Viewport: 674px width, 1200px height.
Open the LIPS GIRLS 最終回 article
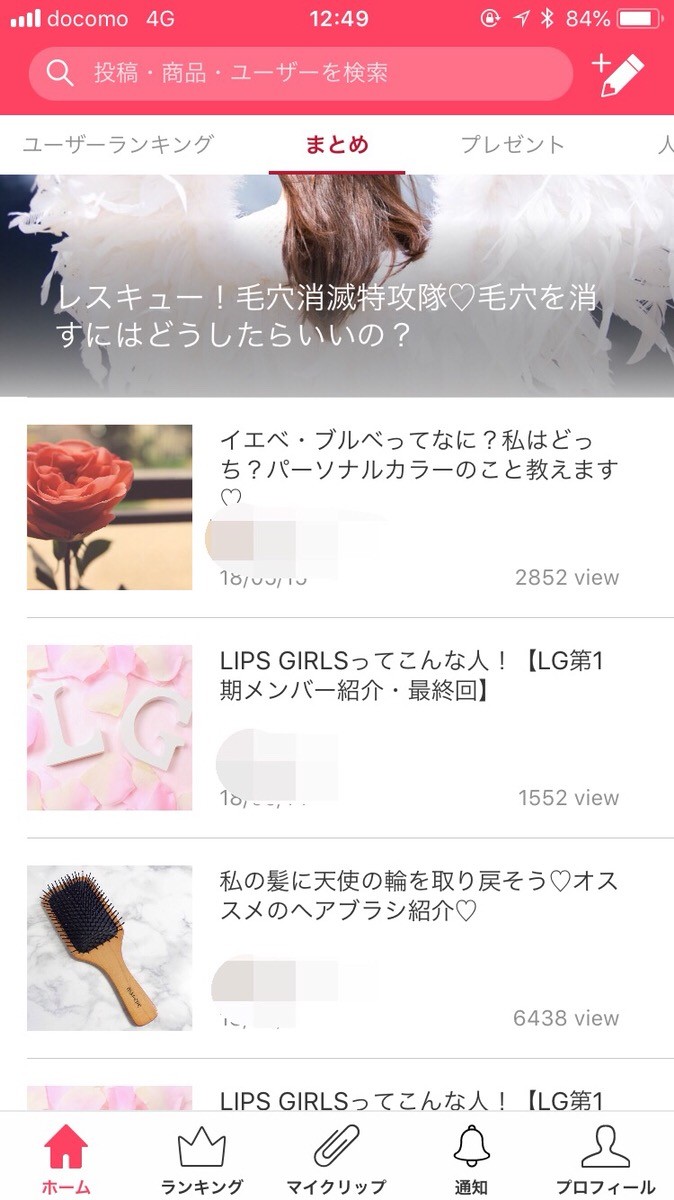coord(411,675)
